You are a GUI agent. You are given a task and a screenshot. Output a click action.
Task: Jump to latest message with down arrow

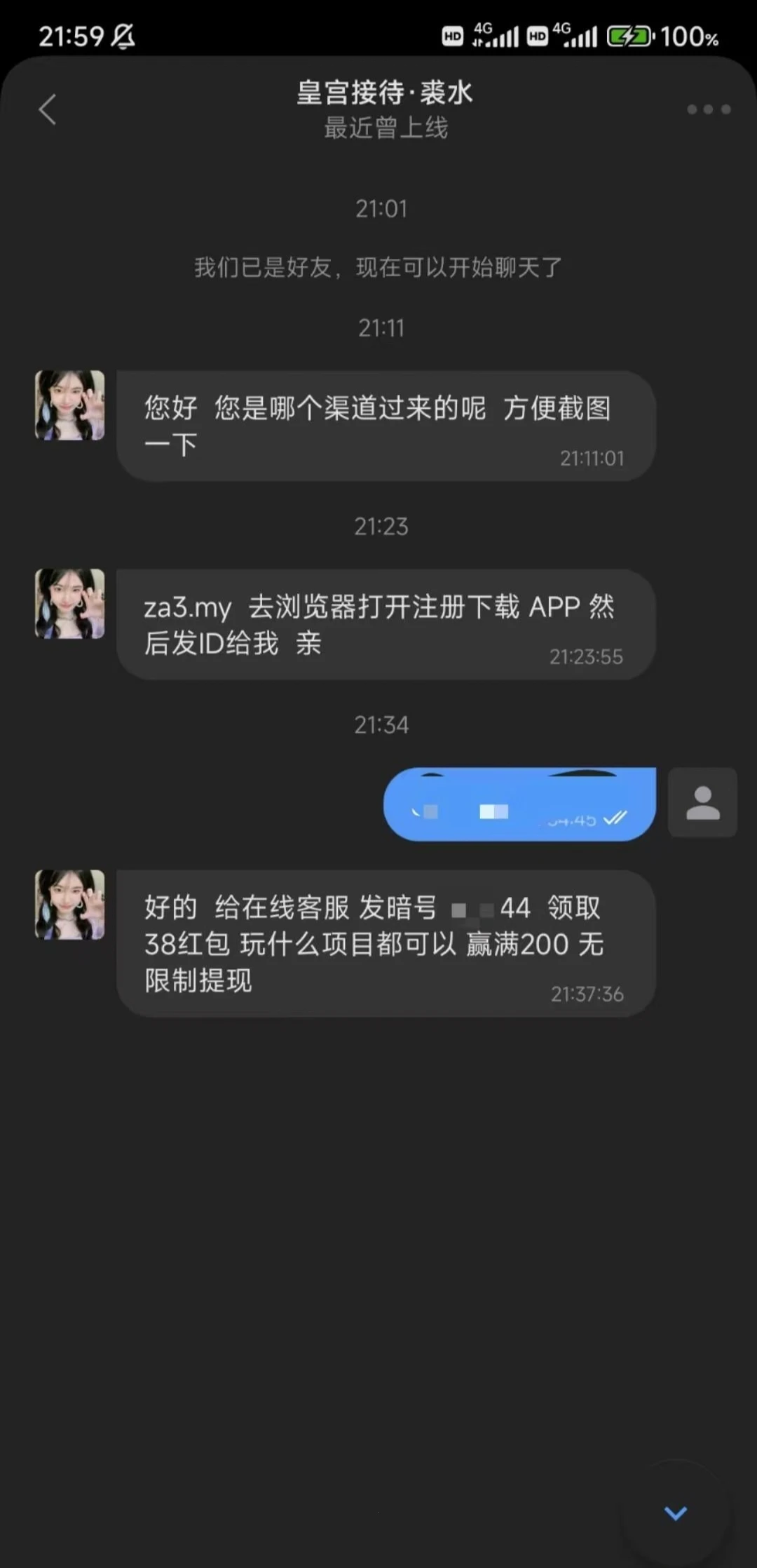(675, 1513)
